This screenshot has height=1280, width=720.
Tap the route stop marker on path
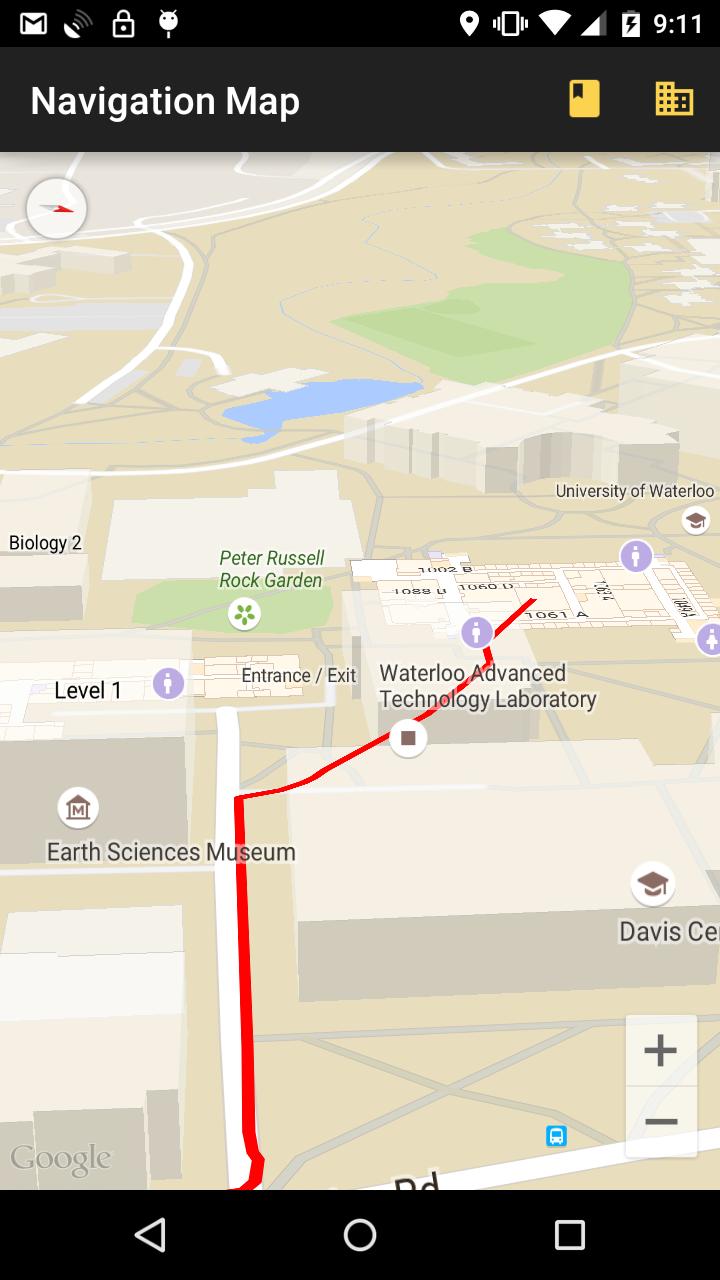(408, 738)
